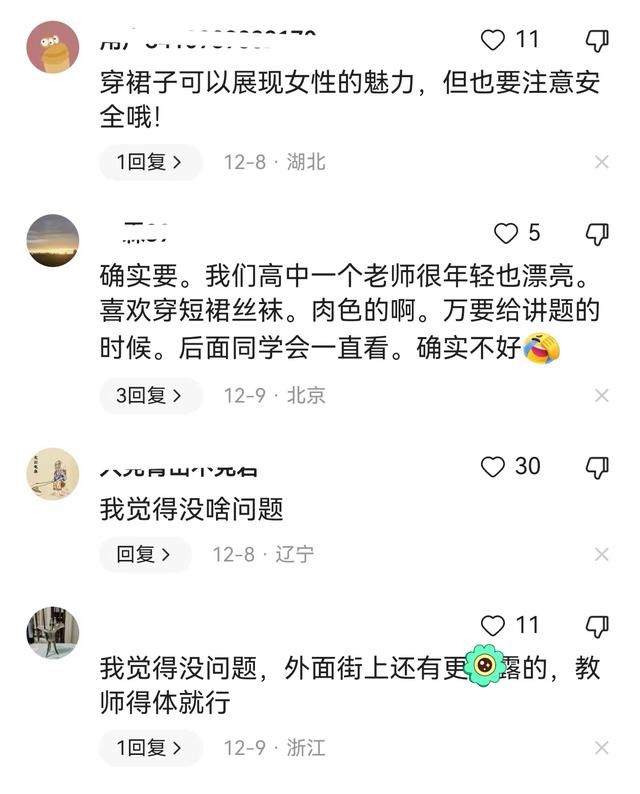The width and height of the screenshot is (640, 794).
Task: Open the sunset avatar of the 北京 commenter
Action: click(52, 240)
